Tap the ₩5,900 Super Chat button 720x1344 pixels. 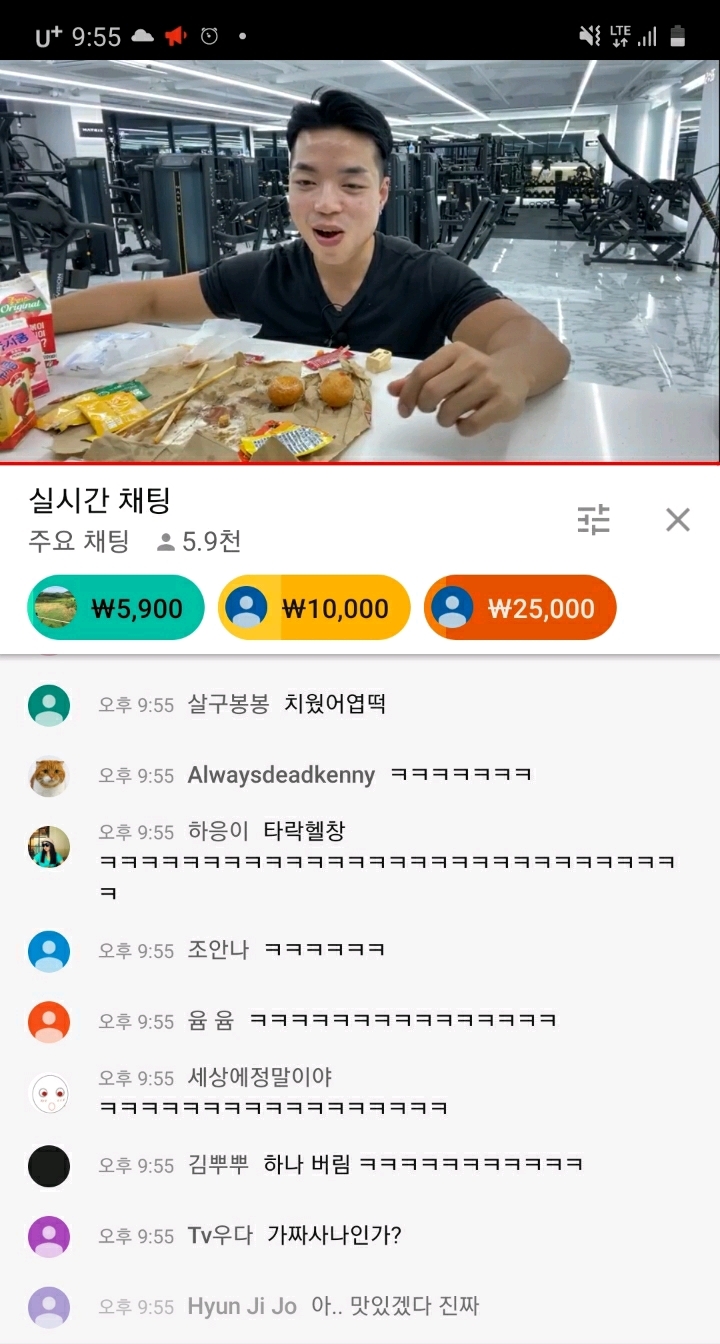click(115, 607)
